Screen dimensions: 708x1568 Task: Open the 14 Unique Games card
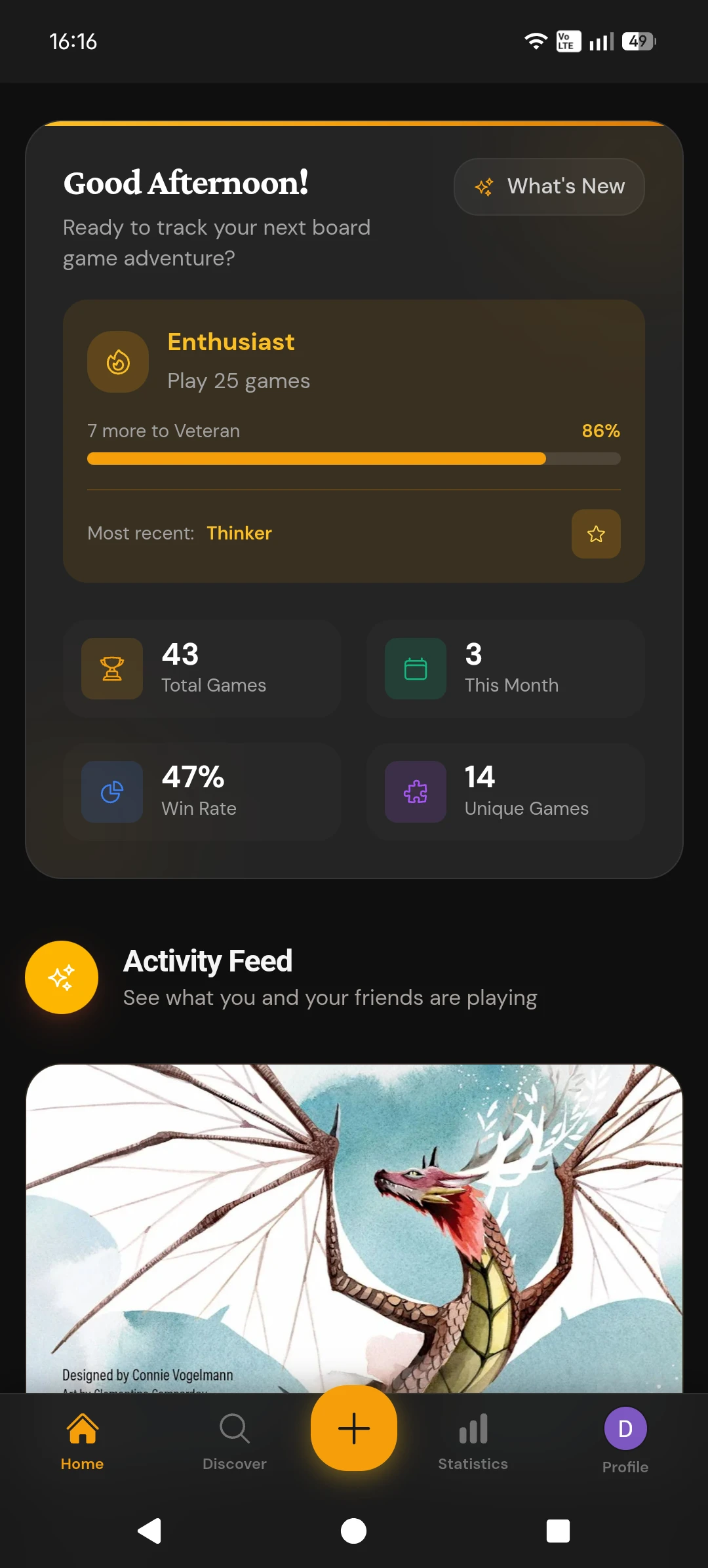pos(505,792)
